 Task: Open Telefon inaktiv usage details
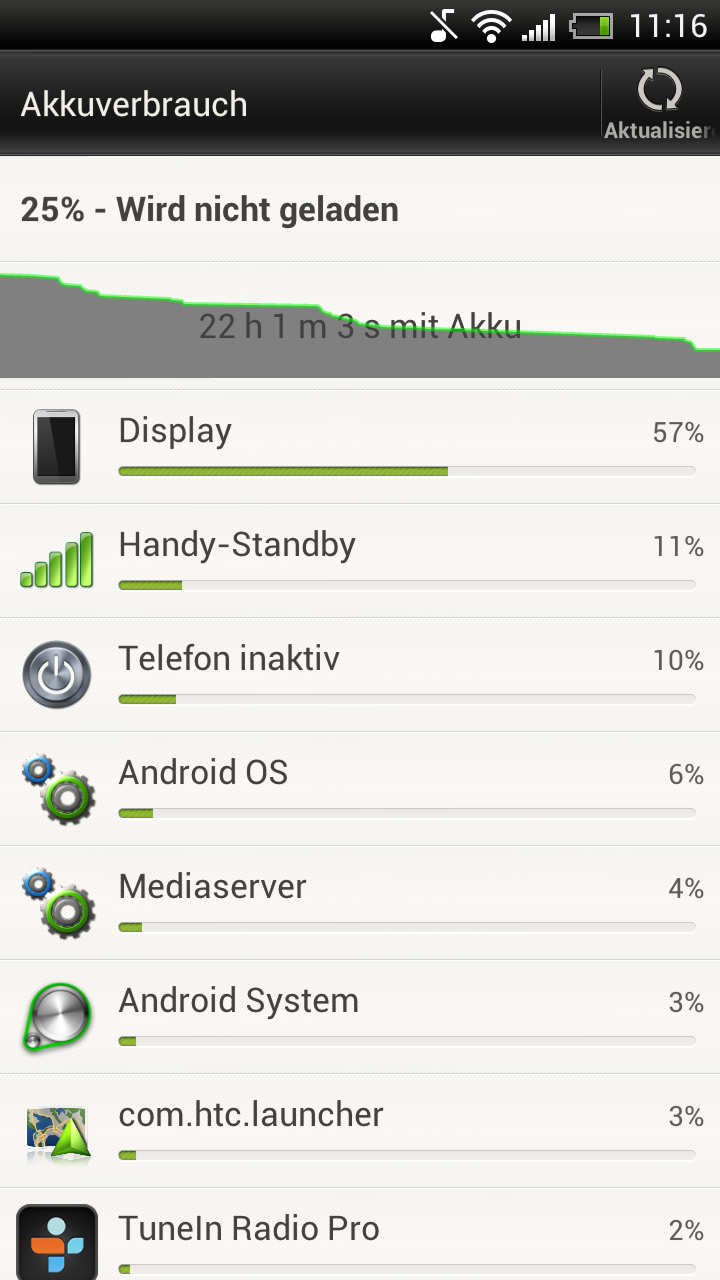[360, 675]
